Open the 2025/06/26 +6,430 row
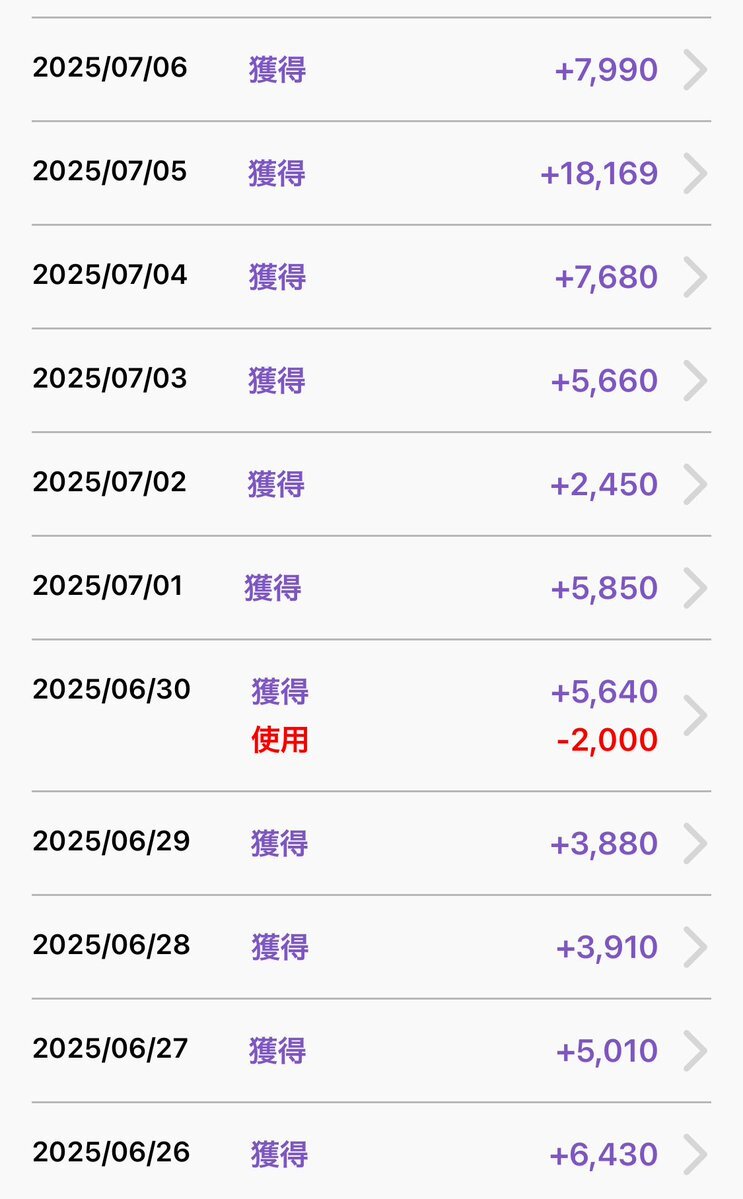This screenshot has width=743, height=1199. point(372,1152)
